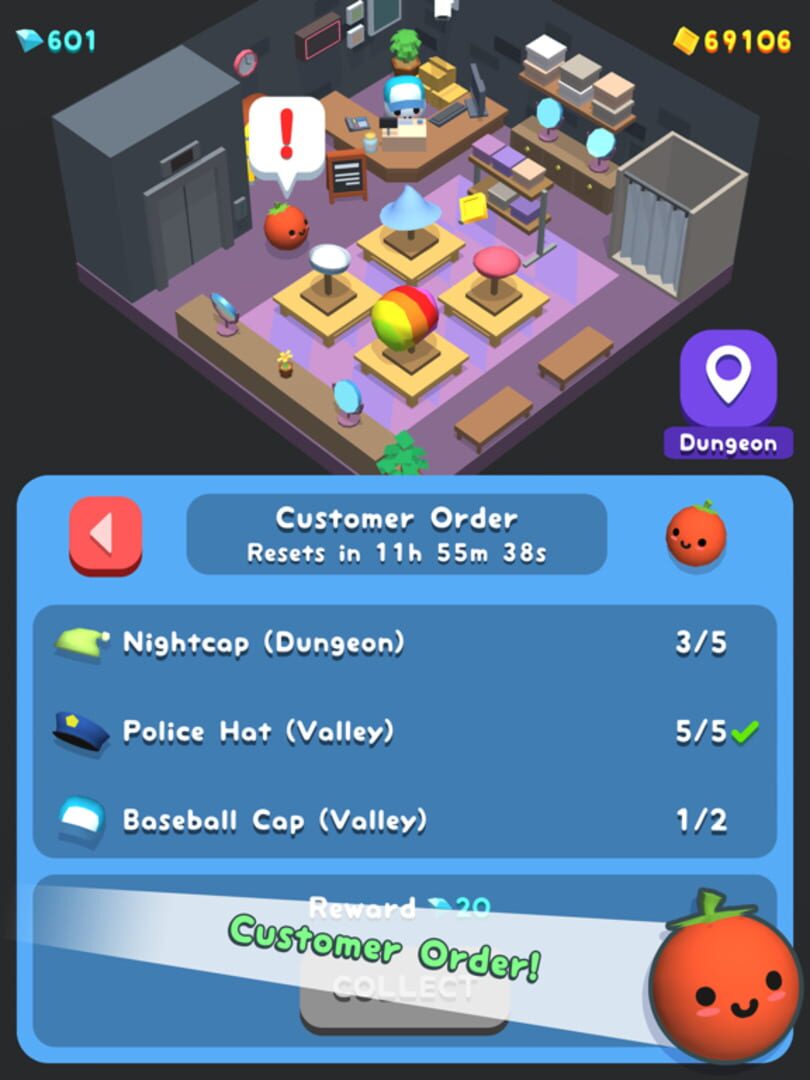Go back using the red arrow button
This screenshot has height=1080, width=810.
(105, 535)
